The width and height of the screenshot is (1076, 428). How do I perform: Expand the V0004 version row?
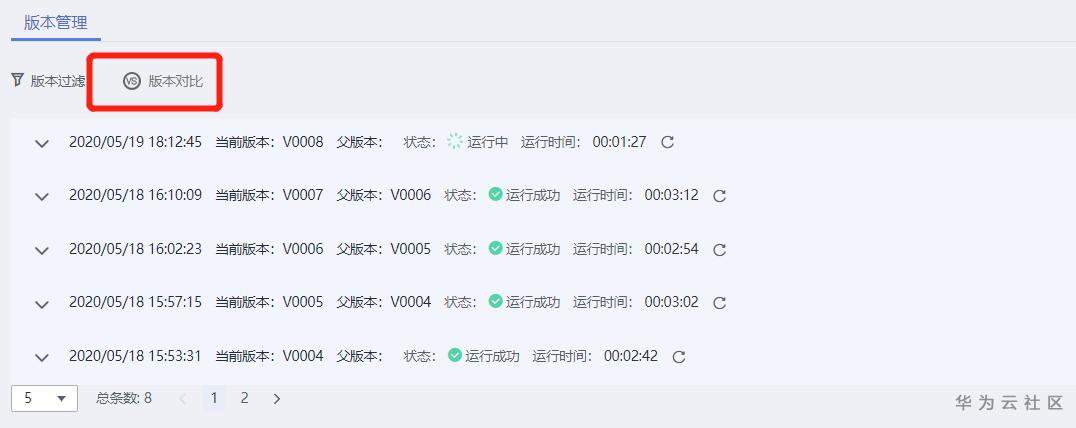(42, 357)
